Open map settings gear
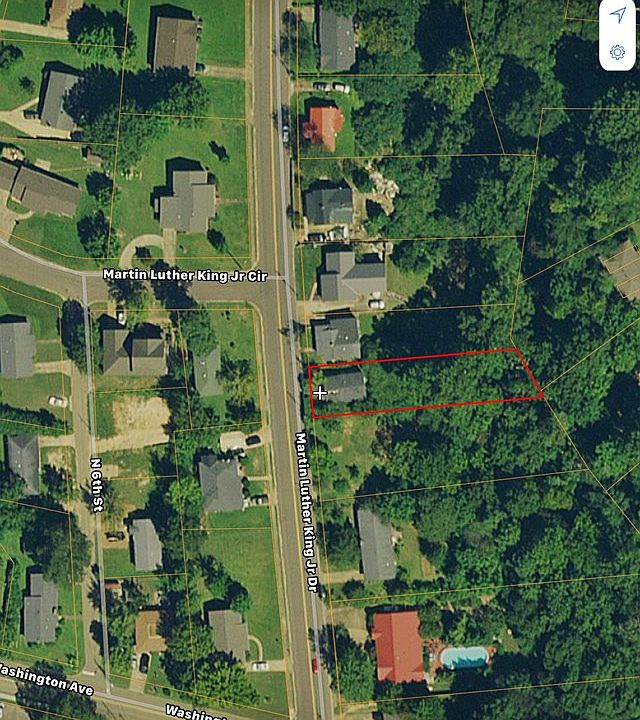The width and height of the screenshot is (640, 720). click(617, 53)
